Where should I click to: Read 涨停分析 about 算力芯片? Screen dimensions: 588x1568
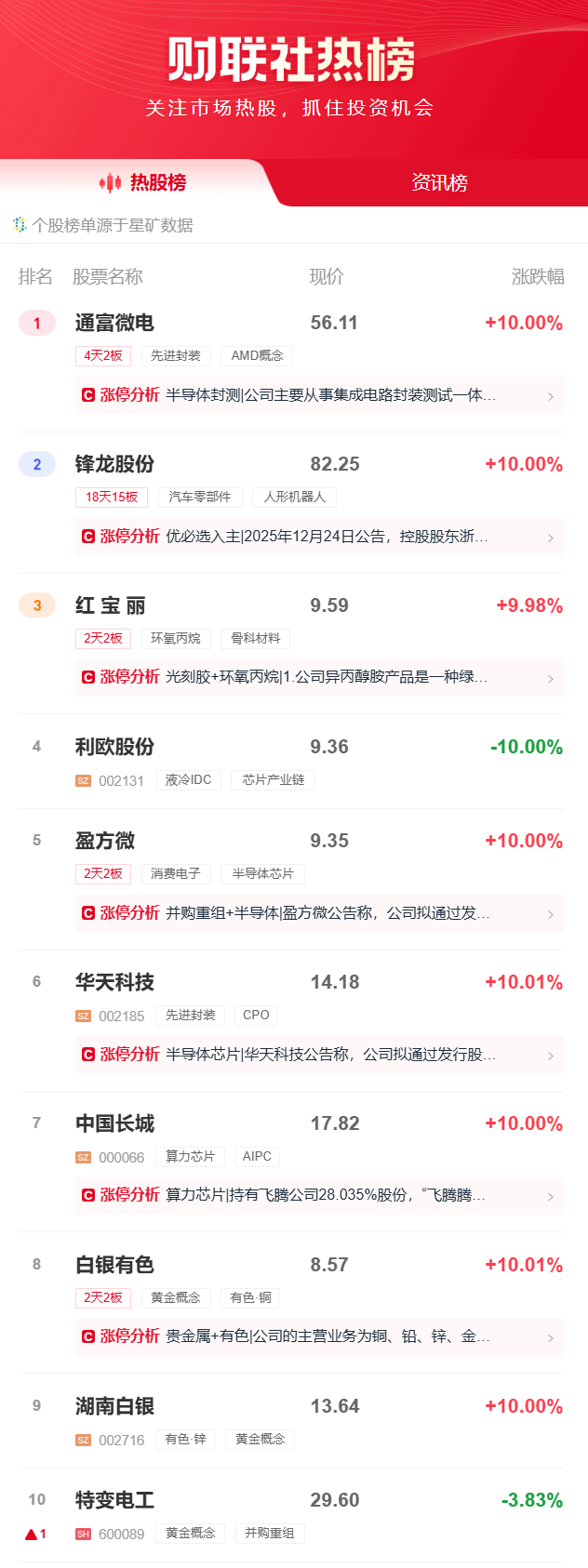point(318,1195)
